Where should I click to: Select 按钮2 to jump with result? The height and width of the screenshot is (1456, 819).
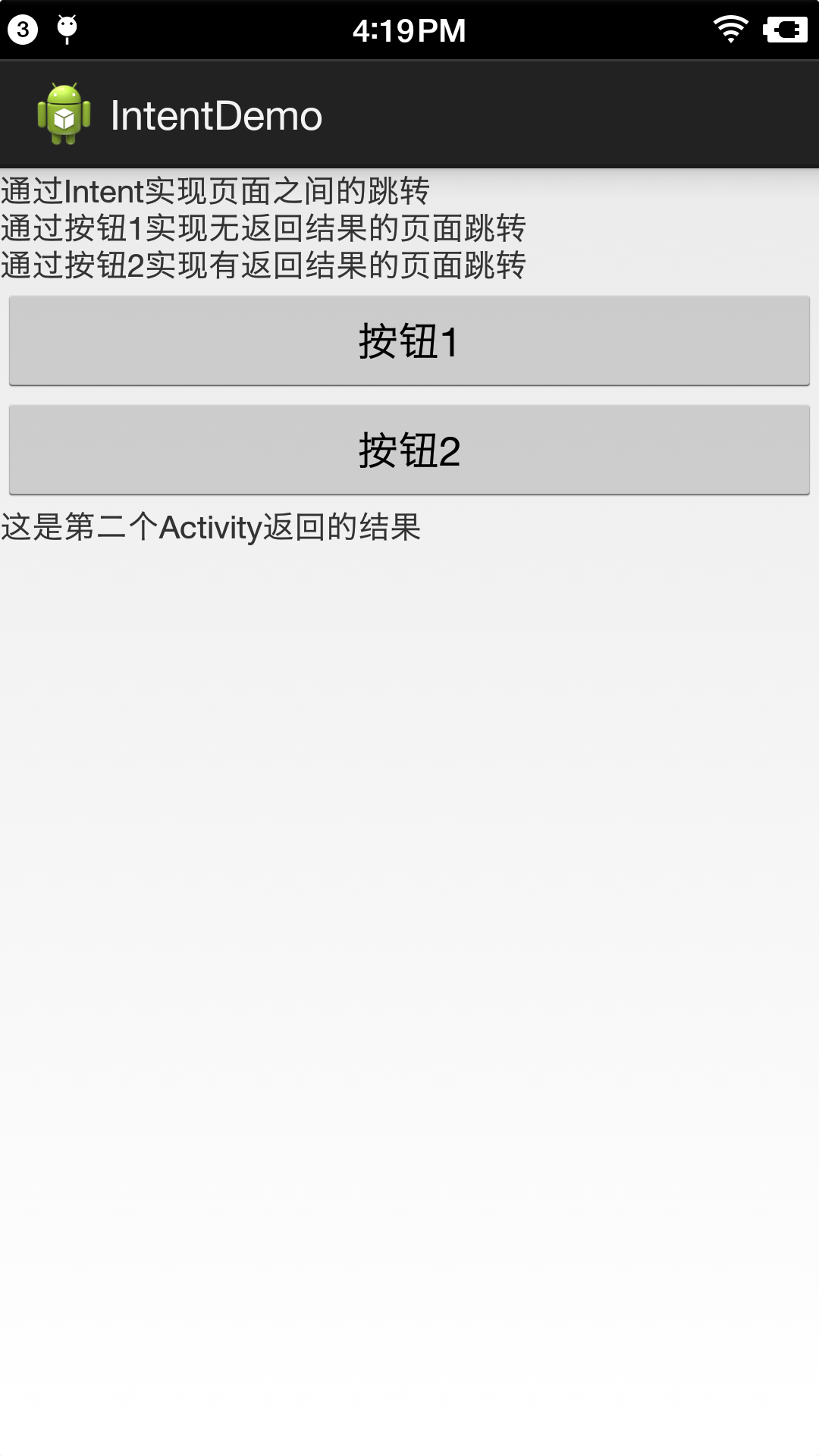pyautogui.click(x=409, y=450)
